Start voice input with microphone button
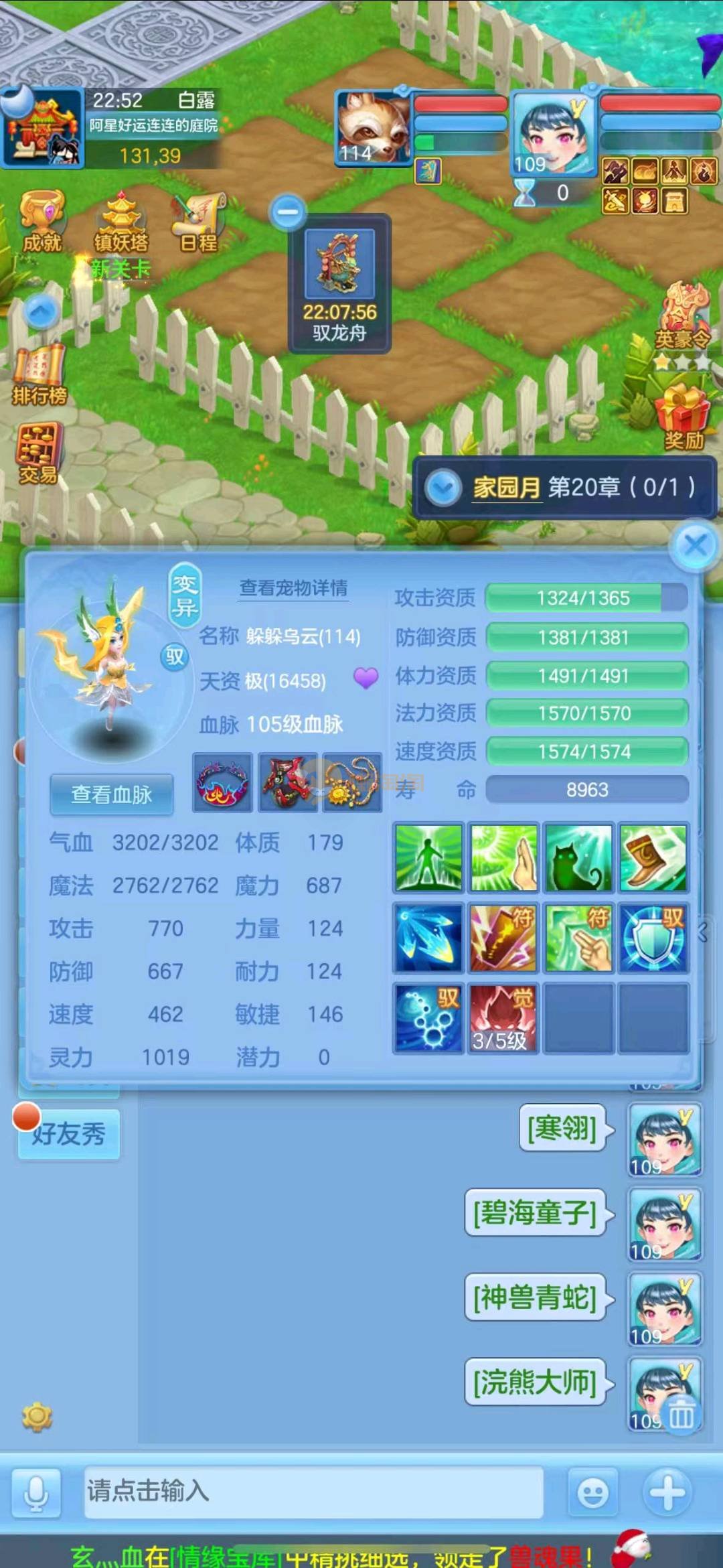This screenshot has width=723, height=1568. (36, 1492)
